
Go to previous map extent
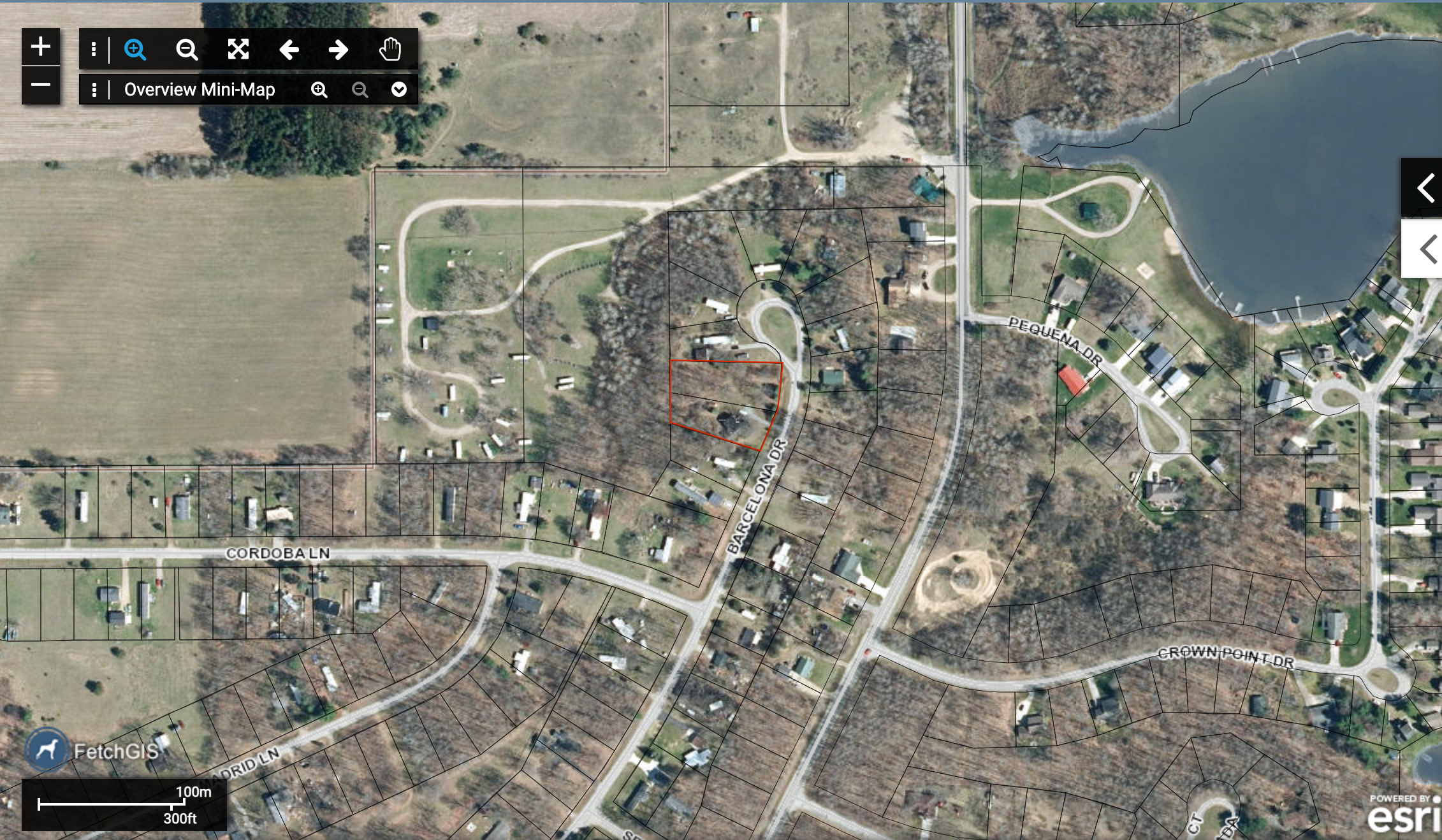[x=289, y=49]
